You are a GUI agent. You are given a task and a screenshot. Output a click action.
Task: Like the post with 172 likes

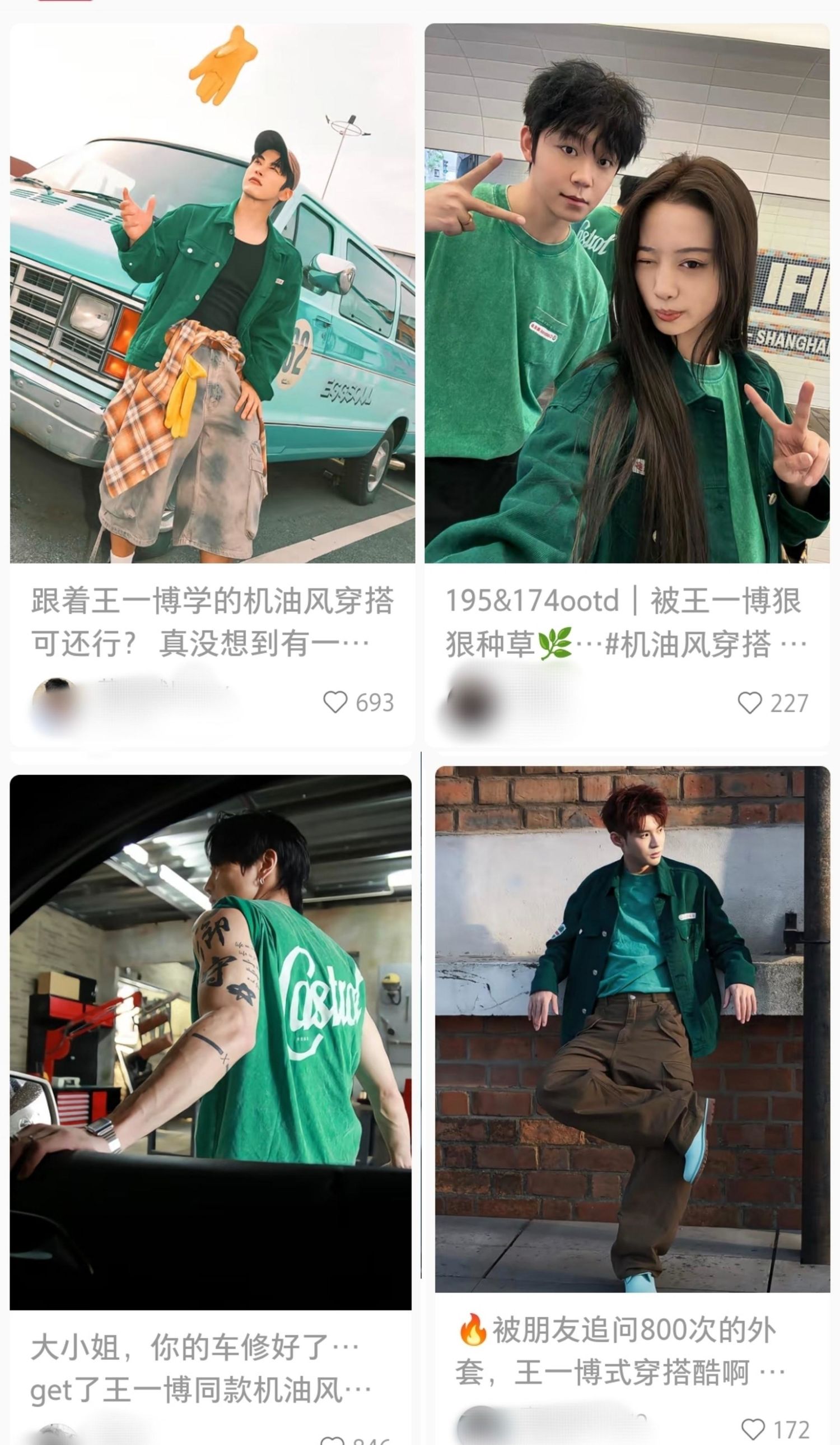(x=753, y=1429)
